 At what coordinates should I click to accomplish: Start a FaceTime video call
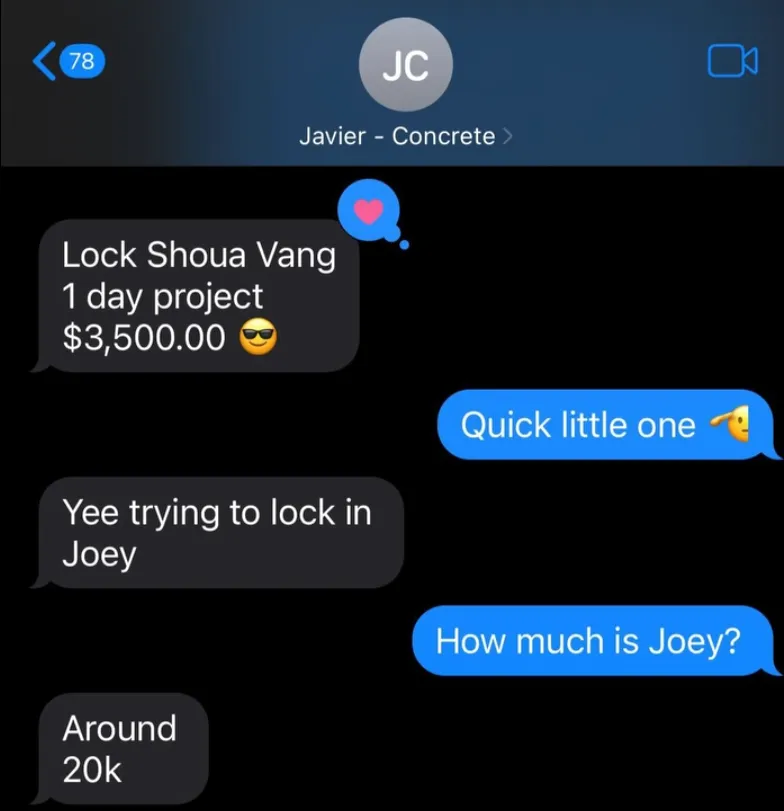point(732,62)
